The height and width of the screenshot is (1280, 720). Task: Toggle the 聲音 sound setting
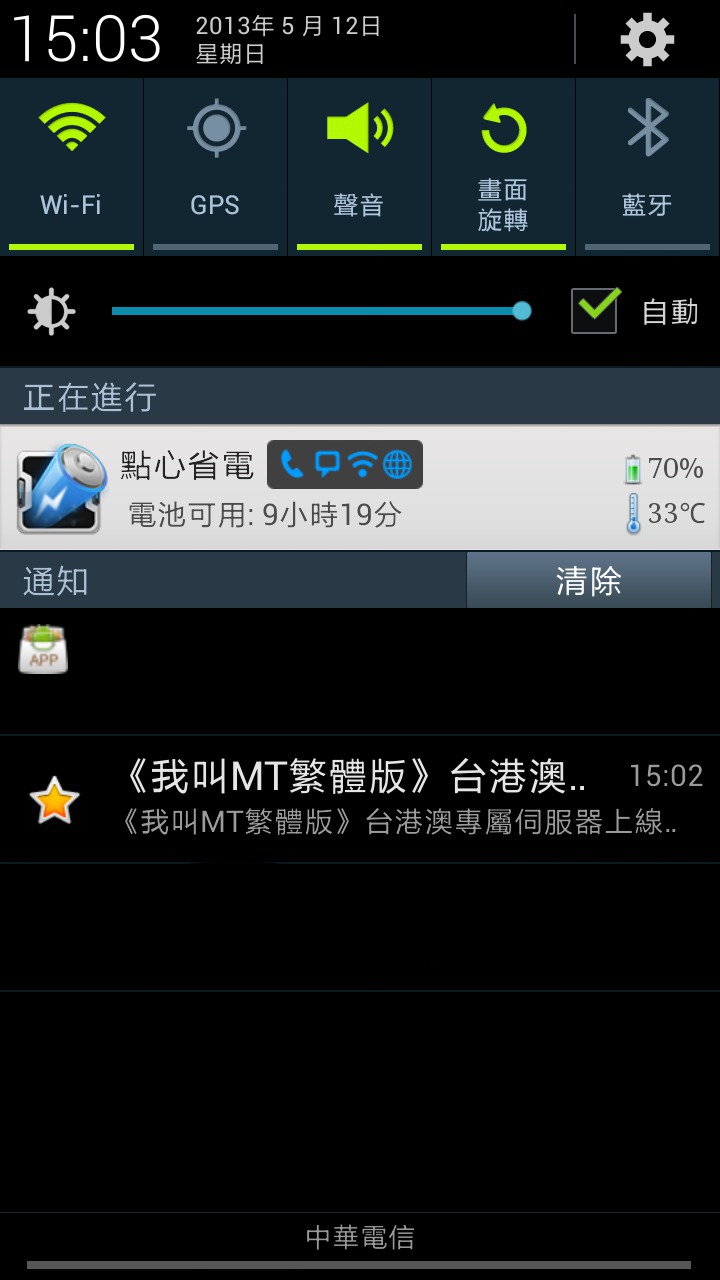point(359,167)
